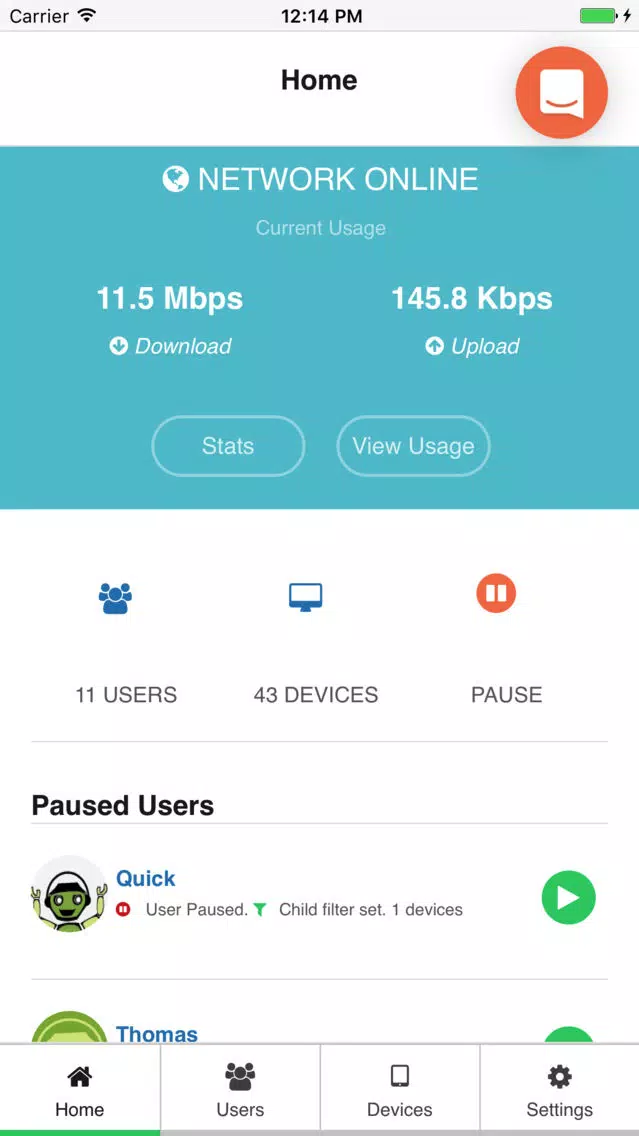The height and width of the screenshot is (1136, 639).
Task: Pause the network with the orange pause icon
Action: tap(496, 593)
